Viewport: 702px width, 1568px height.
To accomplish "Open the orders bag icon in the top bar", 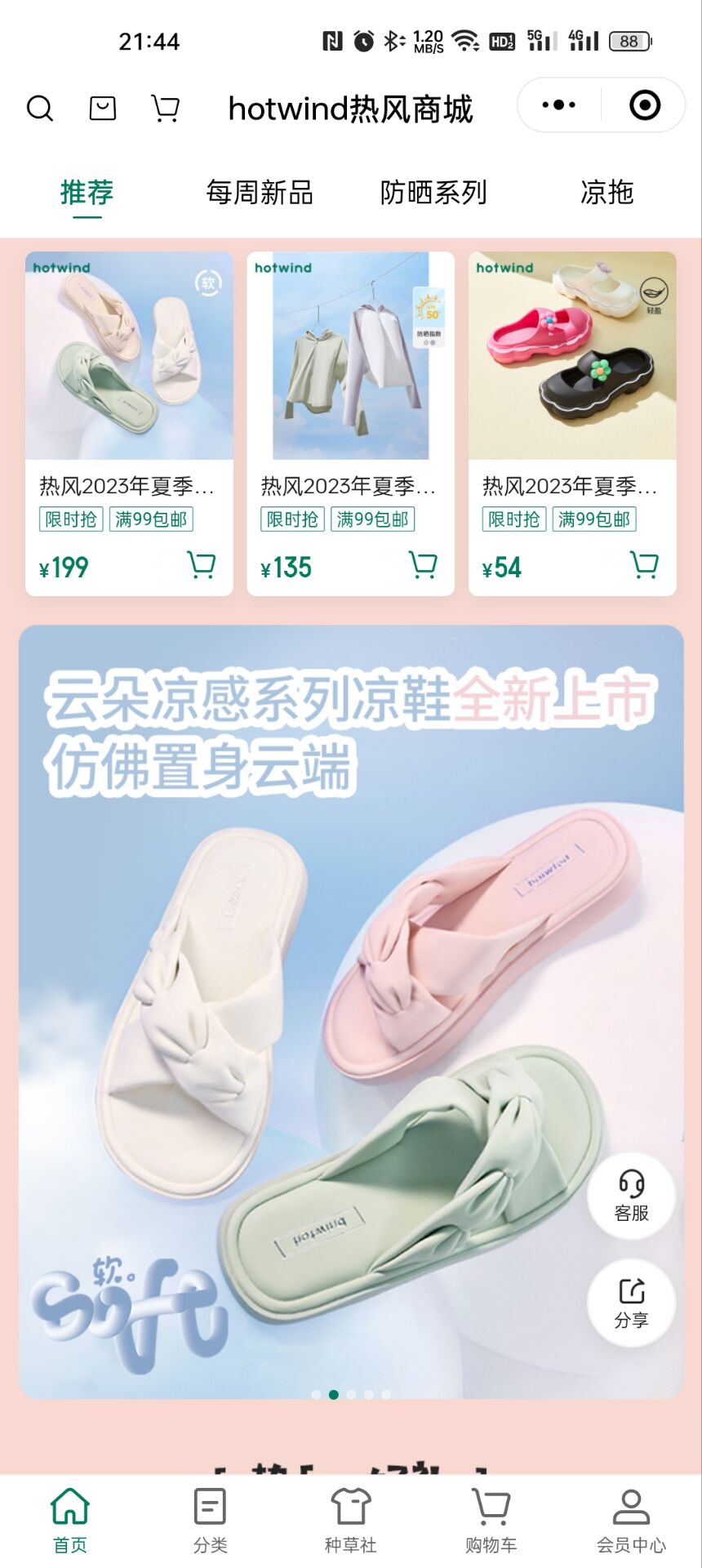I will click(102, 108).
